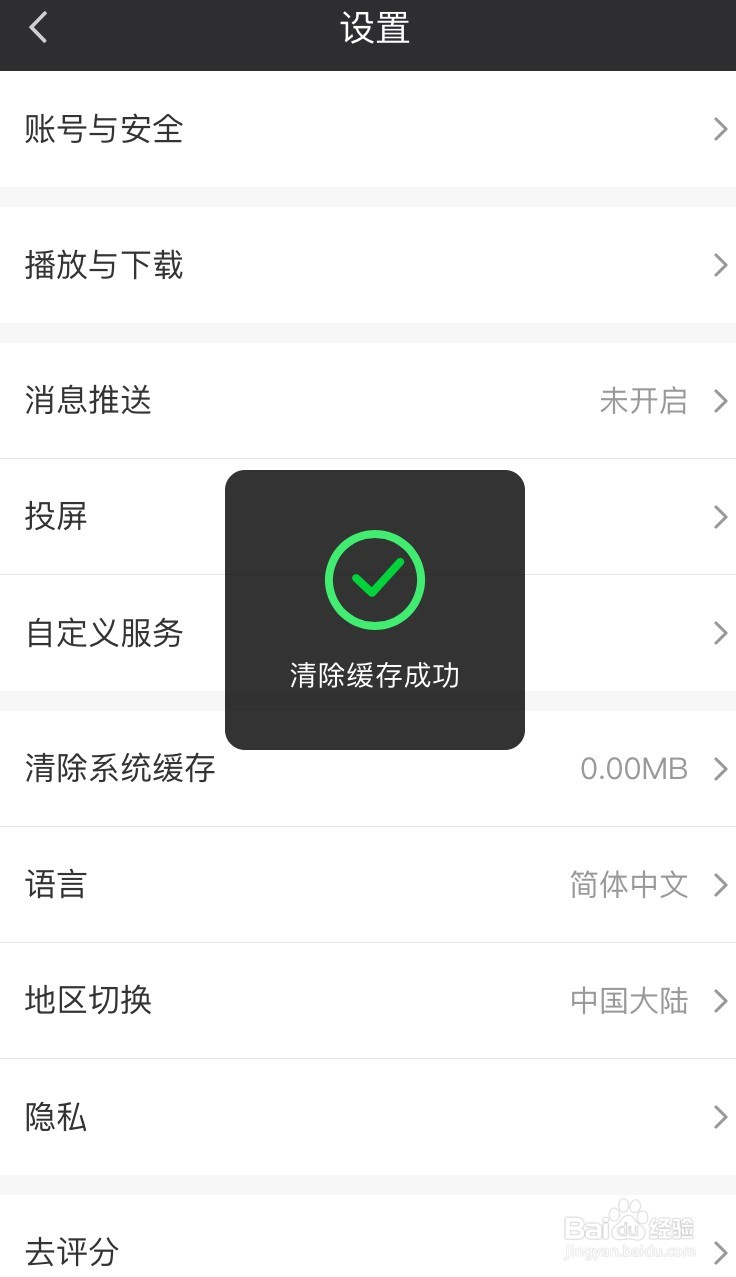Tap the chevron beside 中国大陆
Screen dimensions: 736x1277
click(x=719, y=1001)
